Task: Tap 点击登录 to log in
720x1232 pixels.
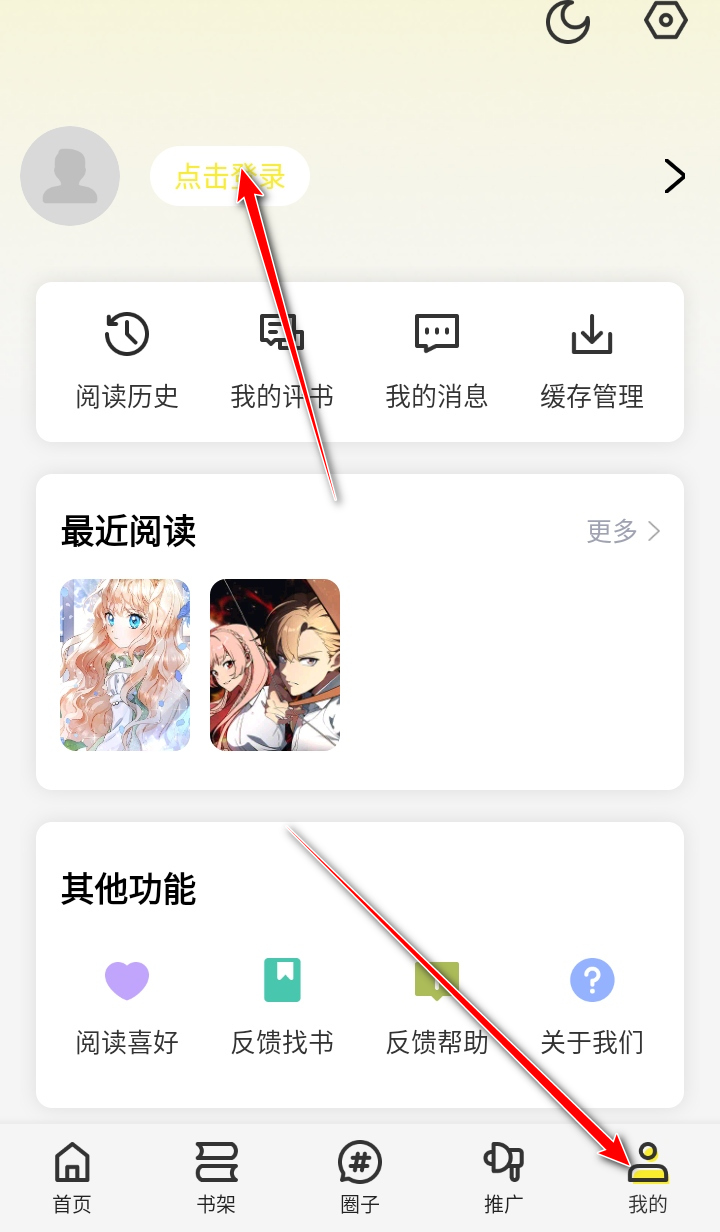Action: (x=230, y=176)
